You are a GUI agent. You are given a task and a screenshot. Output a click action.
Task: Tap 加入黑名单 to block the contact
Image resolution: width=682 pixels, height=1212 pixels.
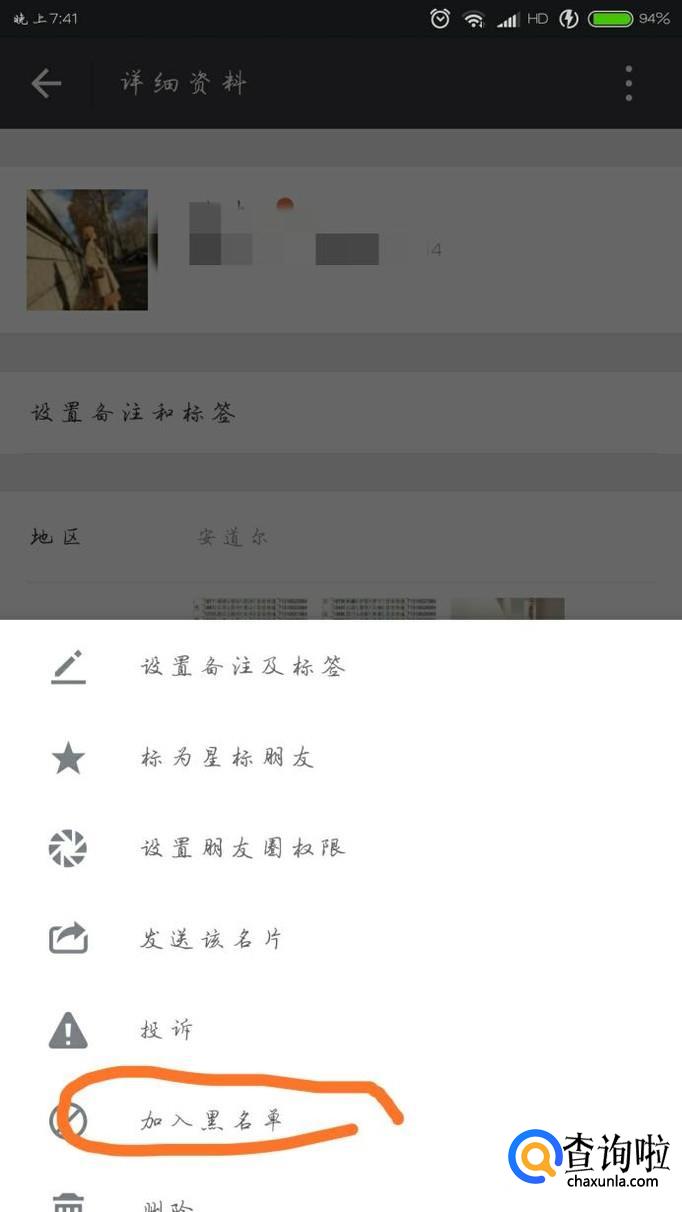coord(212,1121)
